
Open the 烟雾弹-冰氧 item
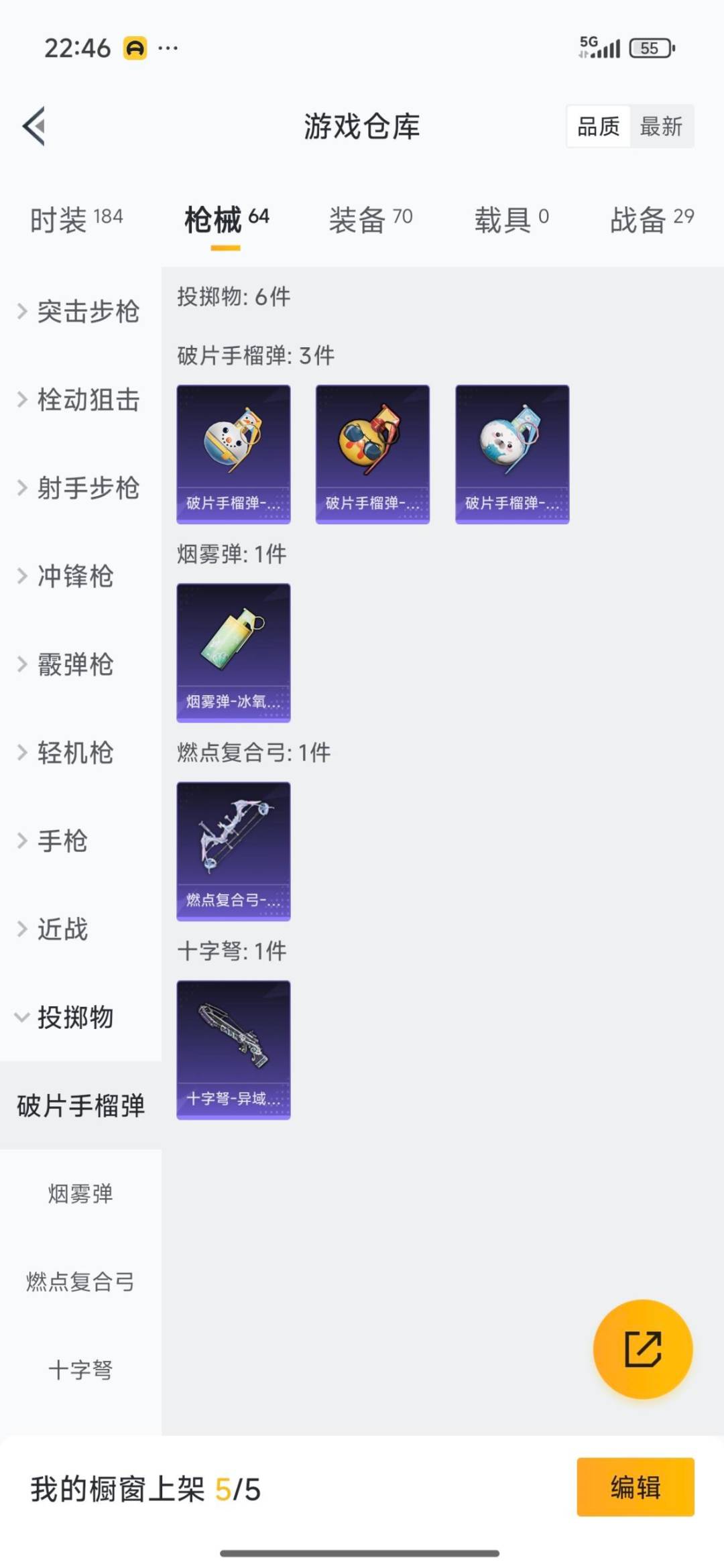pos(233,652)
